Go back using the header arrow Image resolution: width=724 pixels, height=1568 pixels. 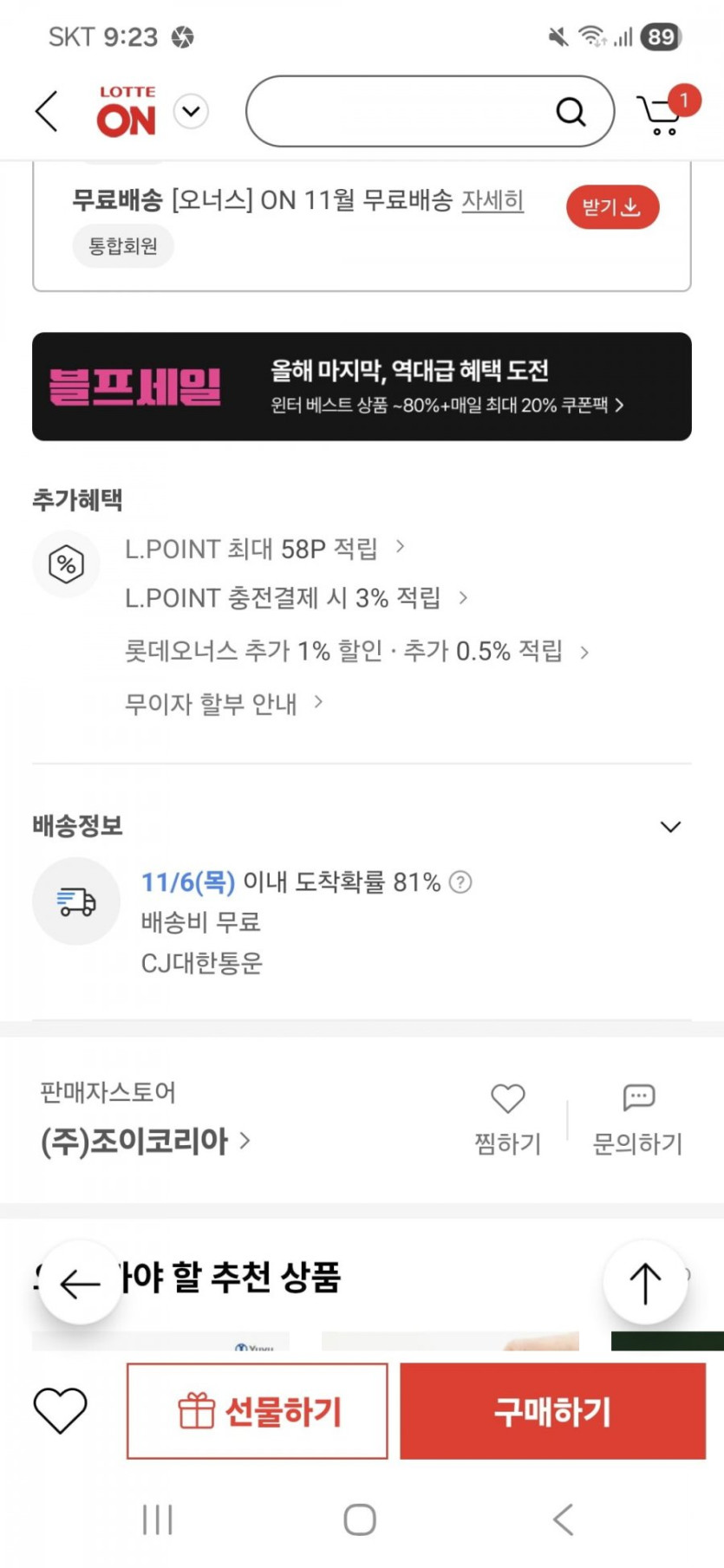tap(47, 111)
